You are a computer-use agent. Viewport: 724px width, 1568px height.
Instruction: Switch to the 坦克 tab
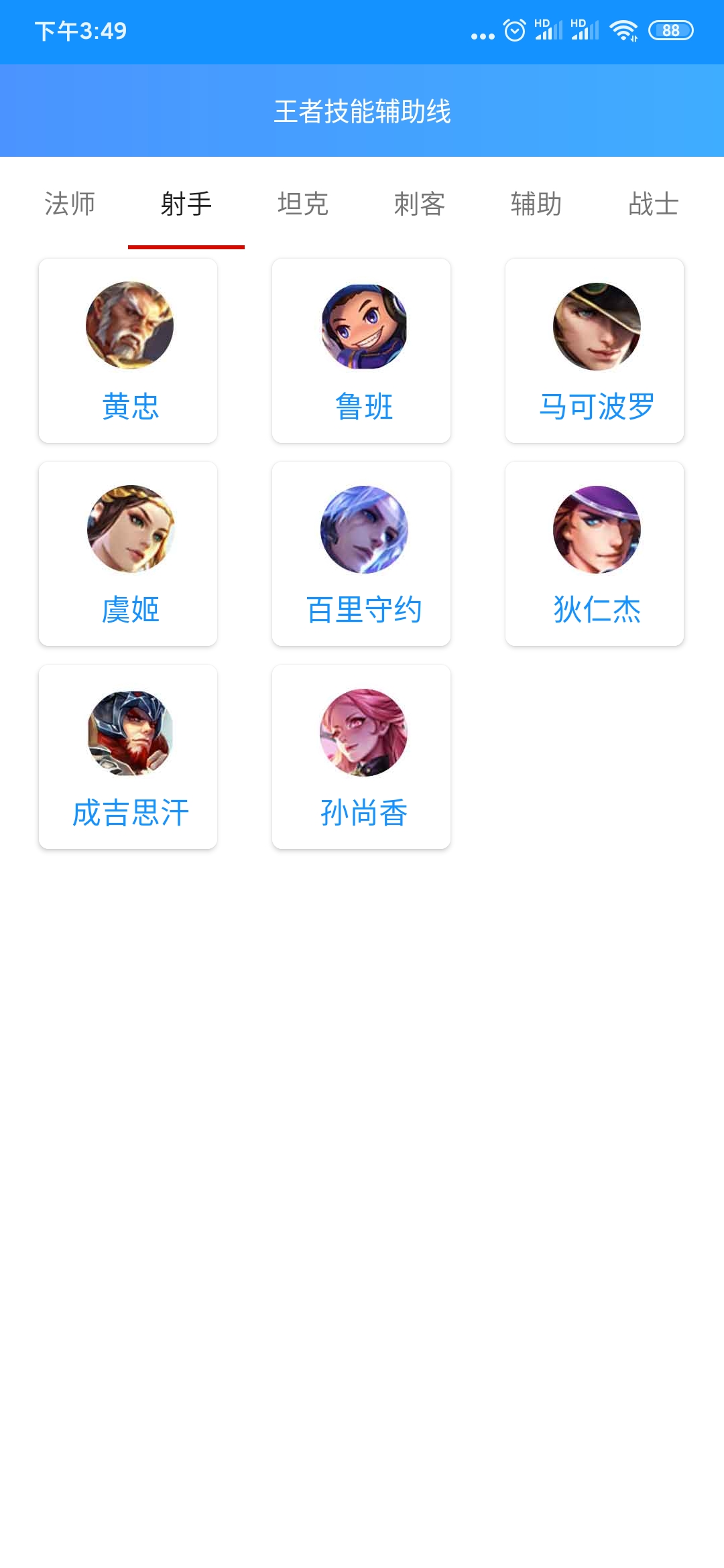click(x=303, y=204)
